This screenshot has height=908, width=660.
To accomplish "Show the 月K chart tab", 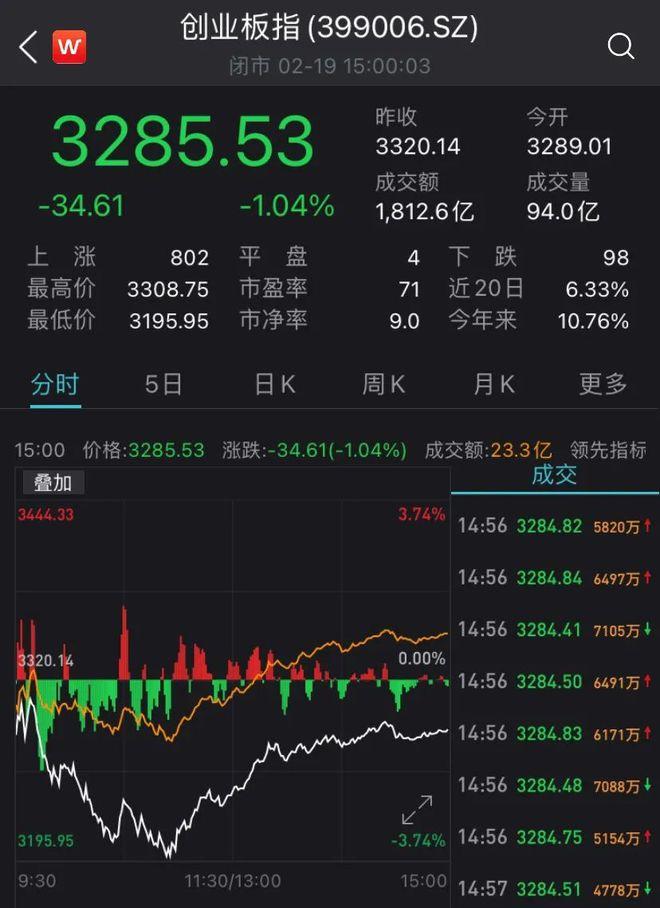I will pyautogui.click(x=494, y=384).
